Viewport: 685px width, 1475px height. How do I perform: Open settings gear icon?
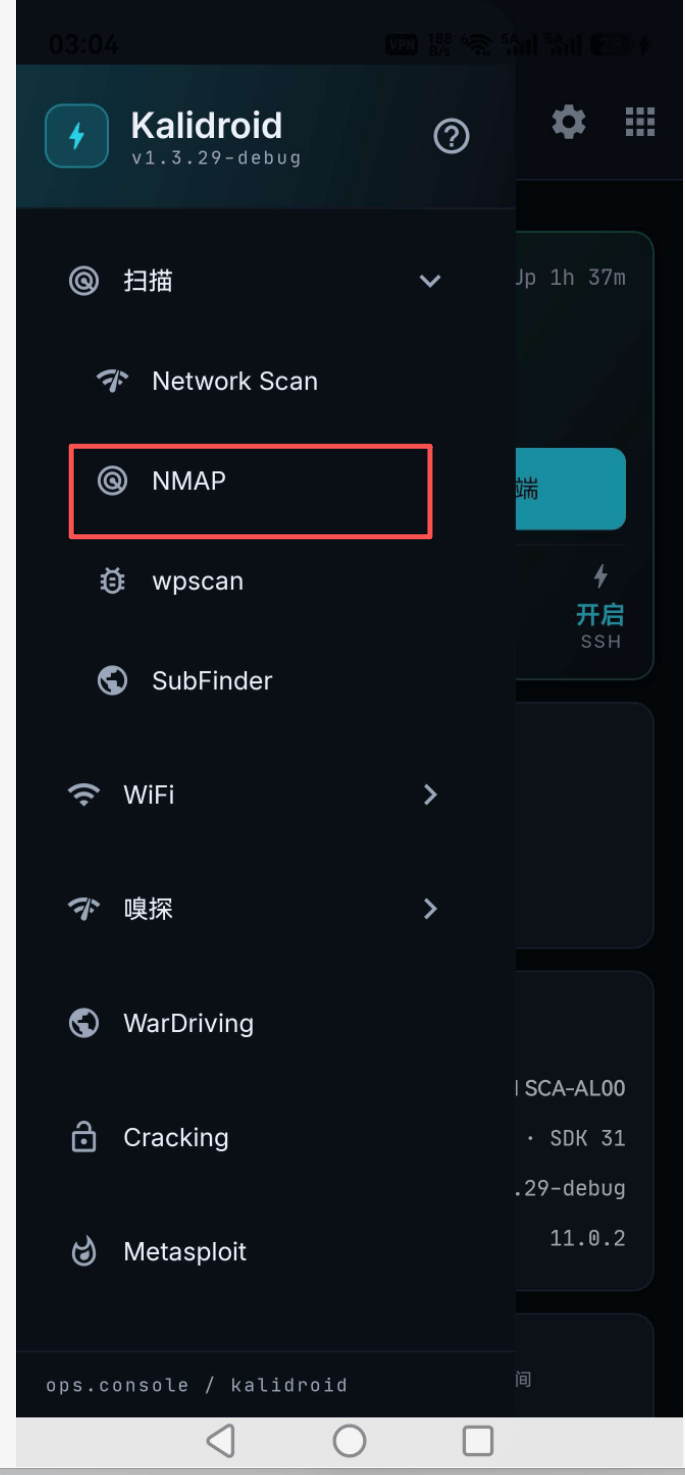[569, 122]
